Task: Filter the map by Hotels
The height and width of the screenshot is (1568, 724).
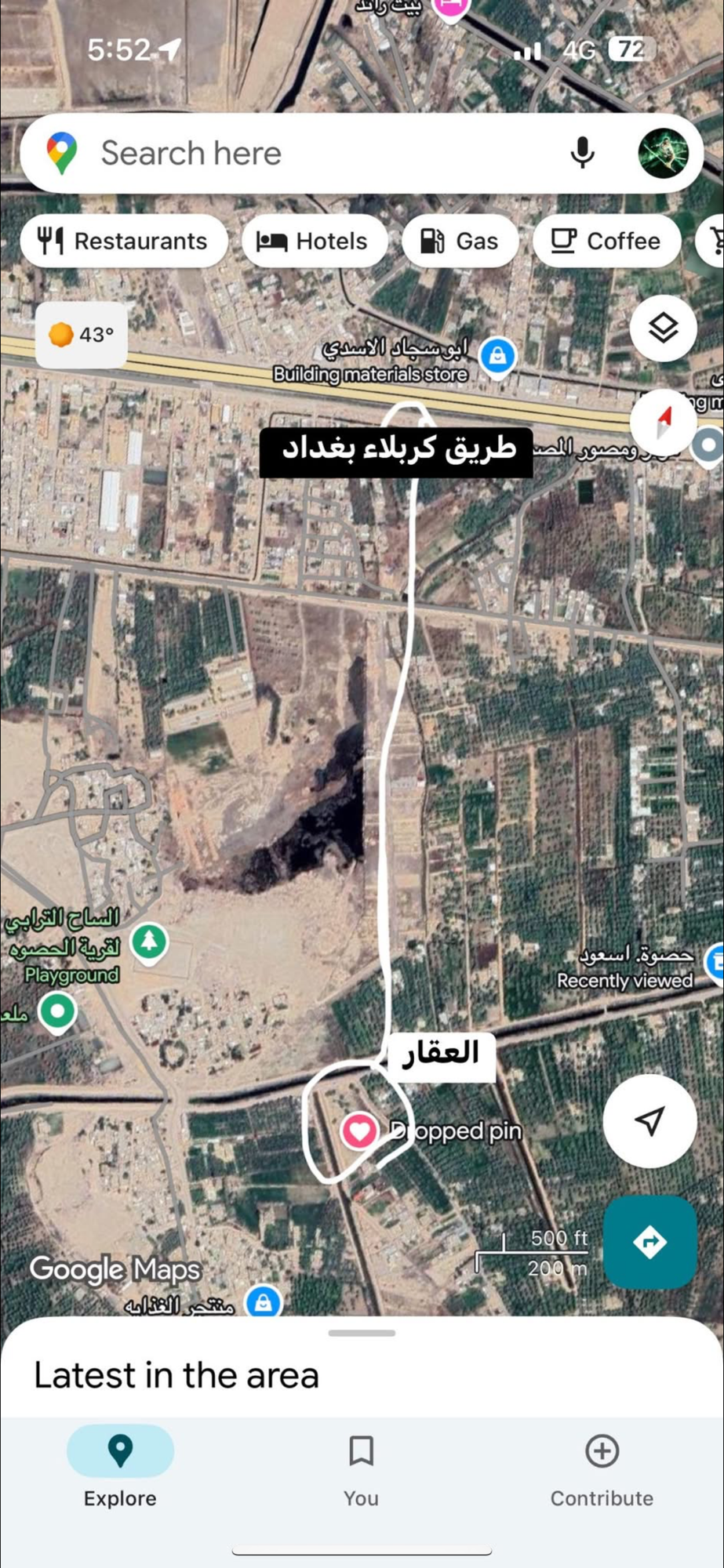Action: [x=315, y=241]
